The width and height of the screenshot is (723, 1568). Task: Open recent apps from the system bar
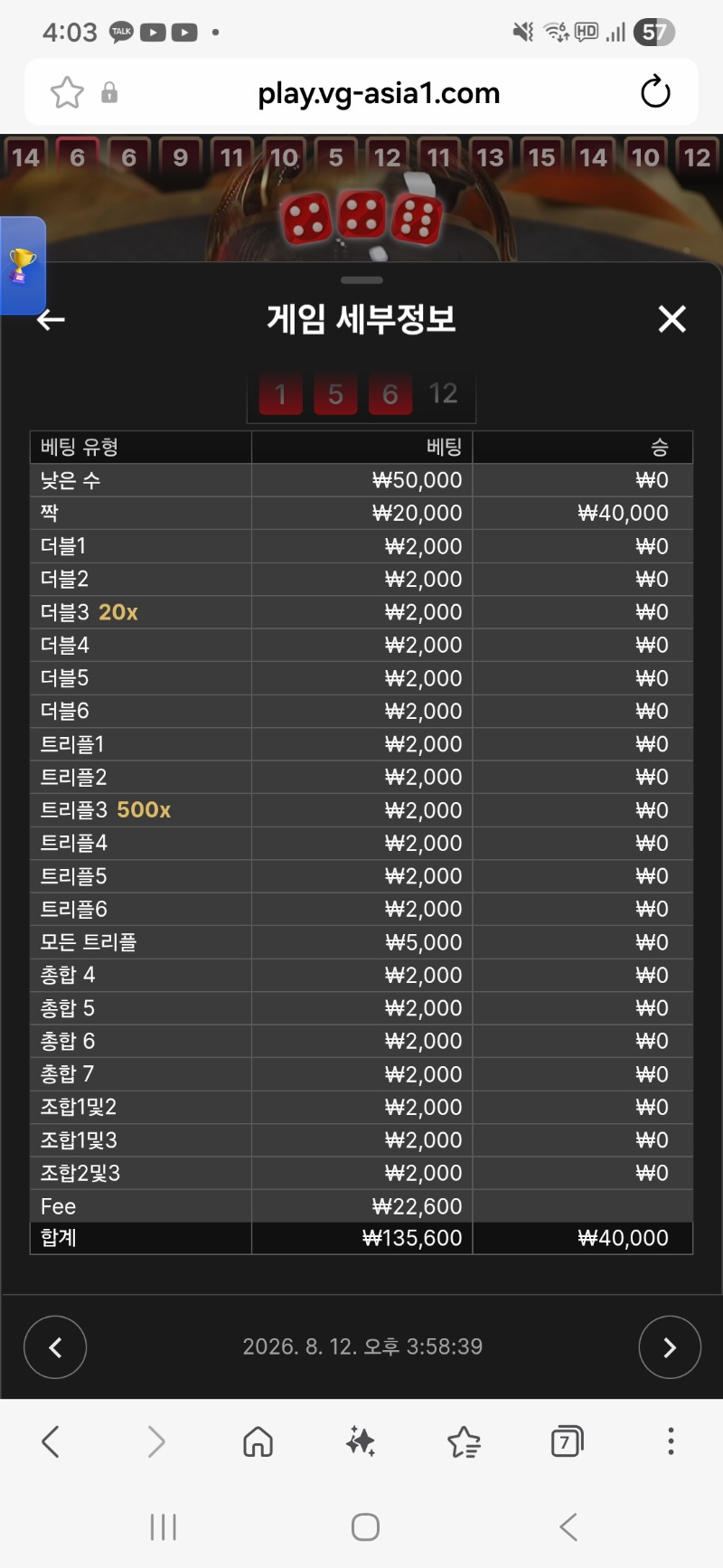(x=164, y=1527)
